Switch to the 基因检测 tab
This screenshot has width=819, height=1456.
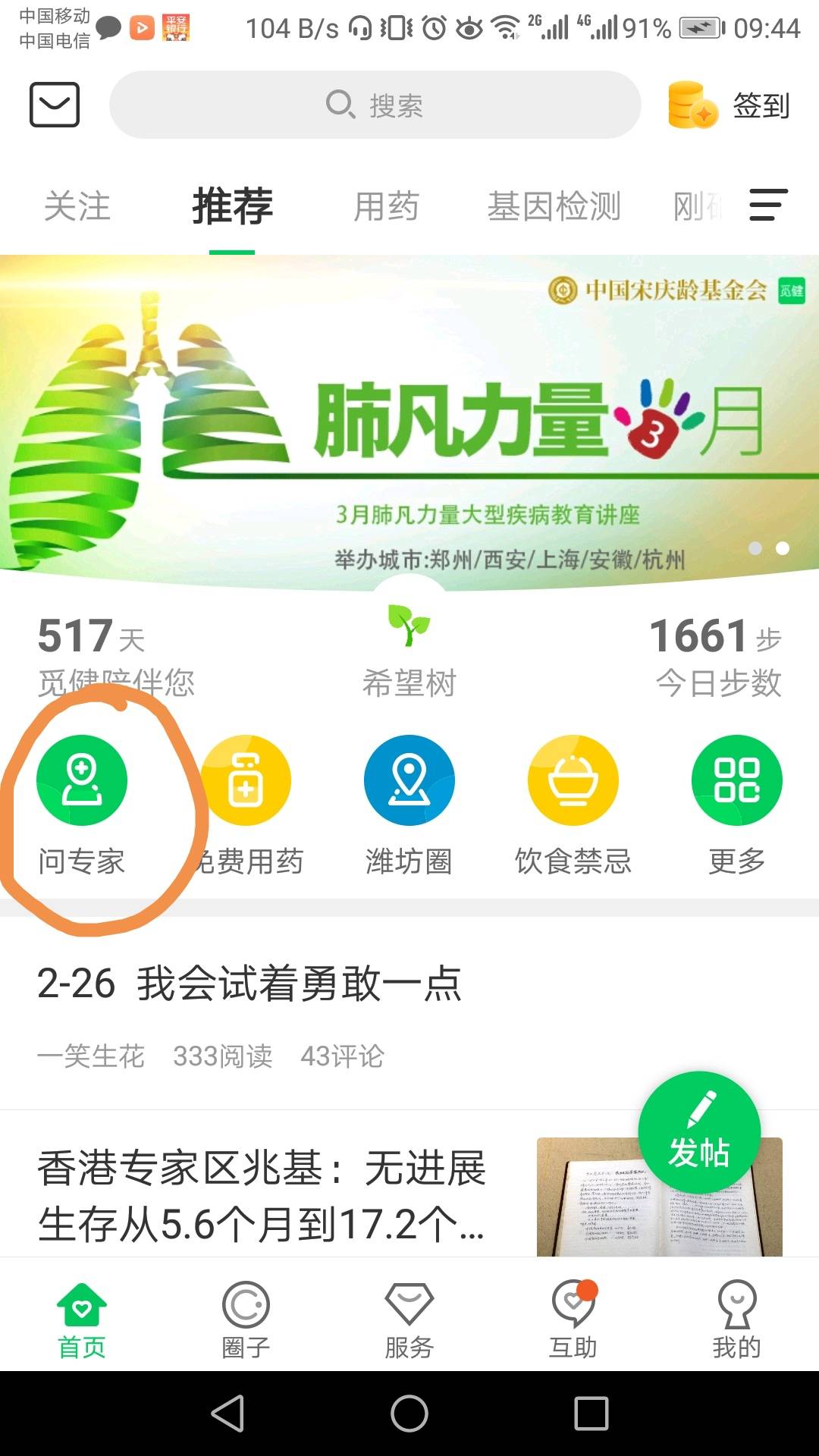[x=554, y=206]
